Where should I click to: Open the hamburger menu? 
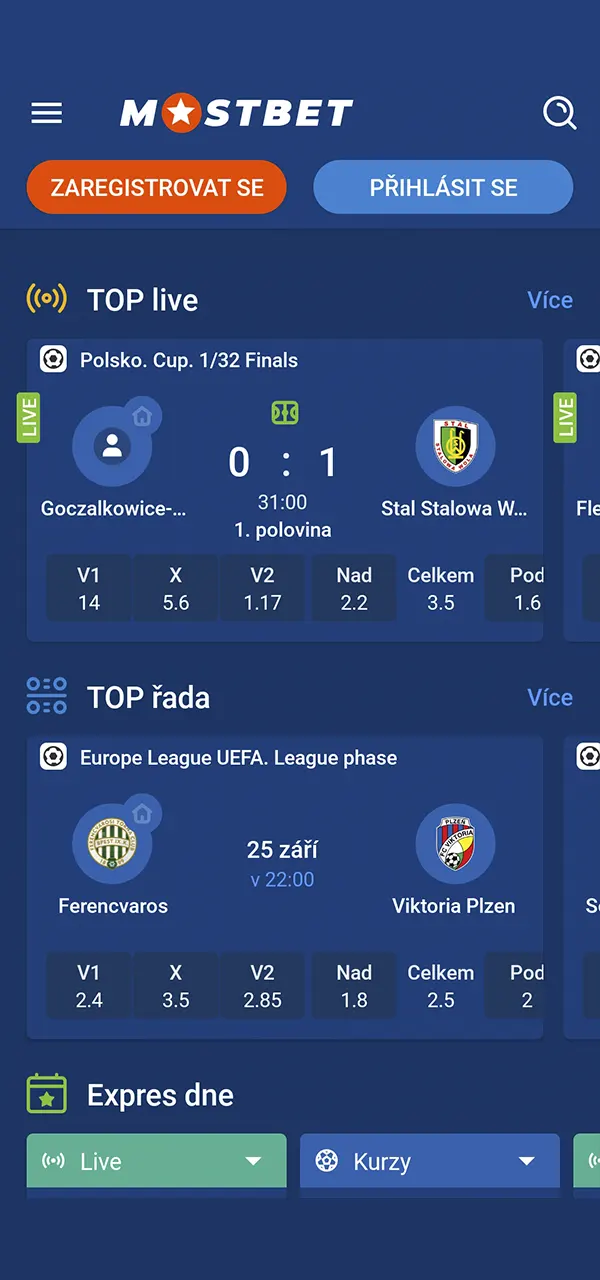click(x=47, y=113)
